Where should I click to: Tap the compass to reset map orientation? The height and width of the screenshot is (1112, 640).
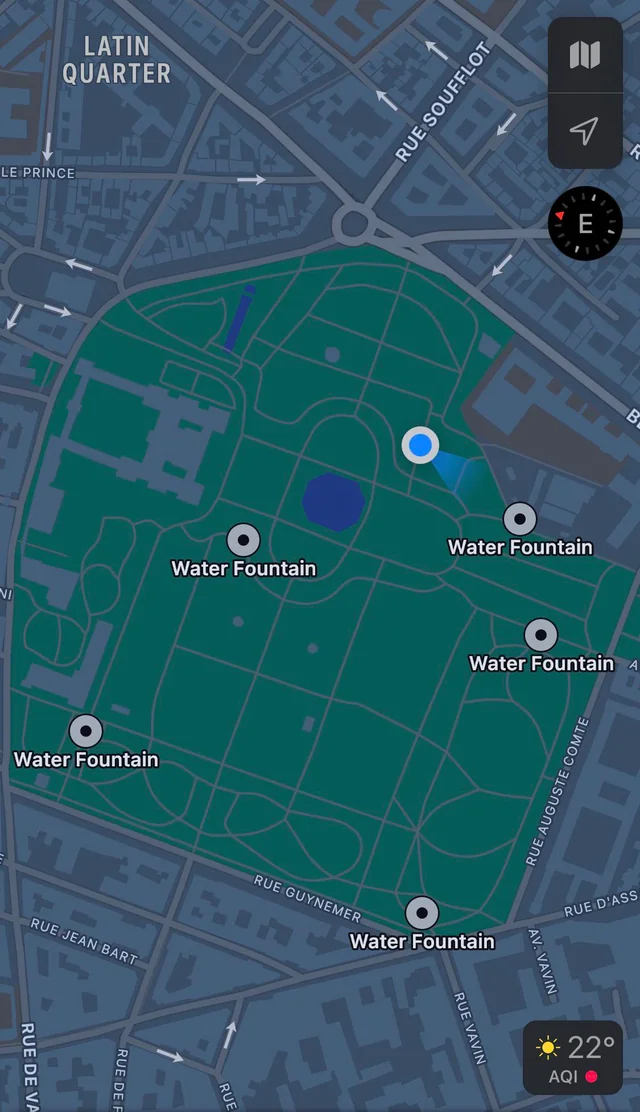coord(585,223)
